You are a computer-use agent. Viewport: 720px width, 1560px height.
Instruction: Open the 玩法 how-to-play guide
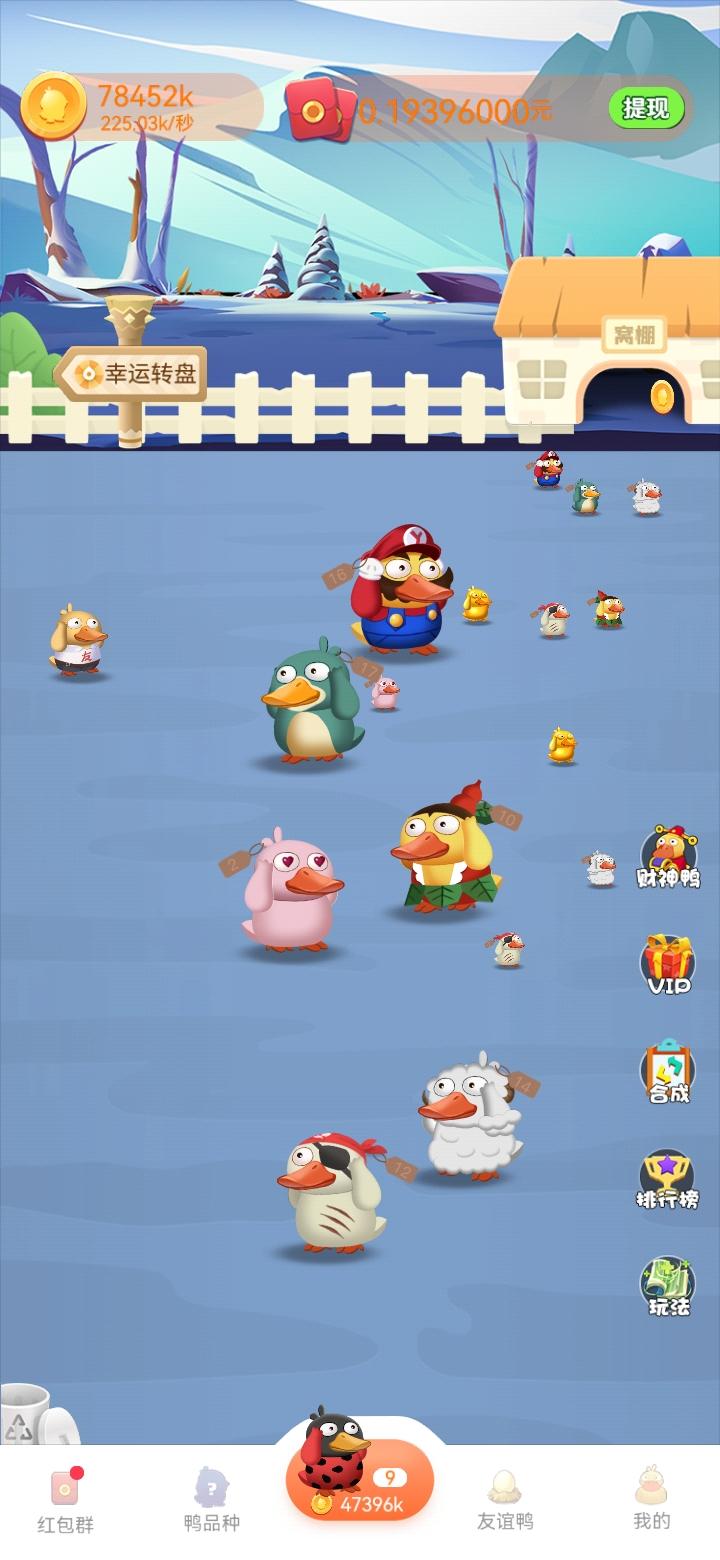(x=668, y=1286)
